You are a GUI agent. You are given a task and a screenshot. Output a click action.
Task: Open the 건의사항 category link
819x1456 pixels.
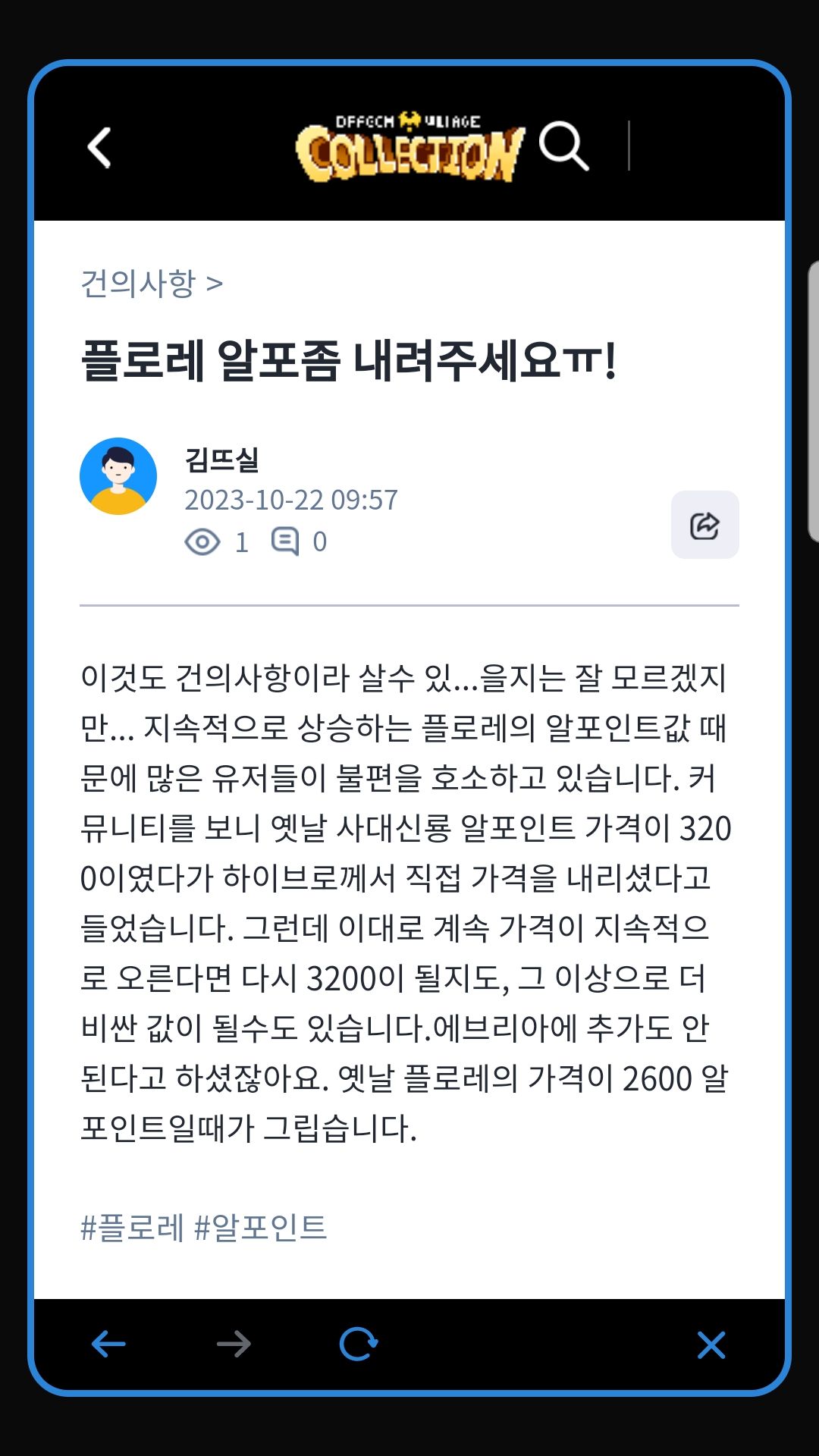[x=151, y=283]
